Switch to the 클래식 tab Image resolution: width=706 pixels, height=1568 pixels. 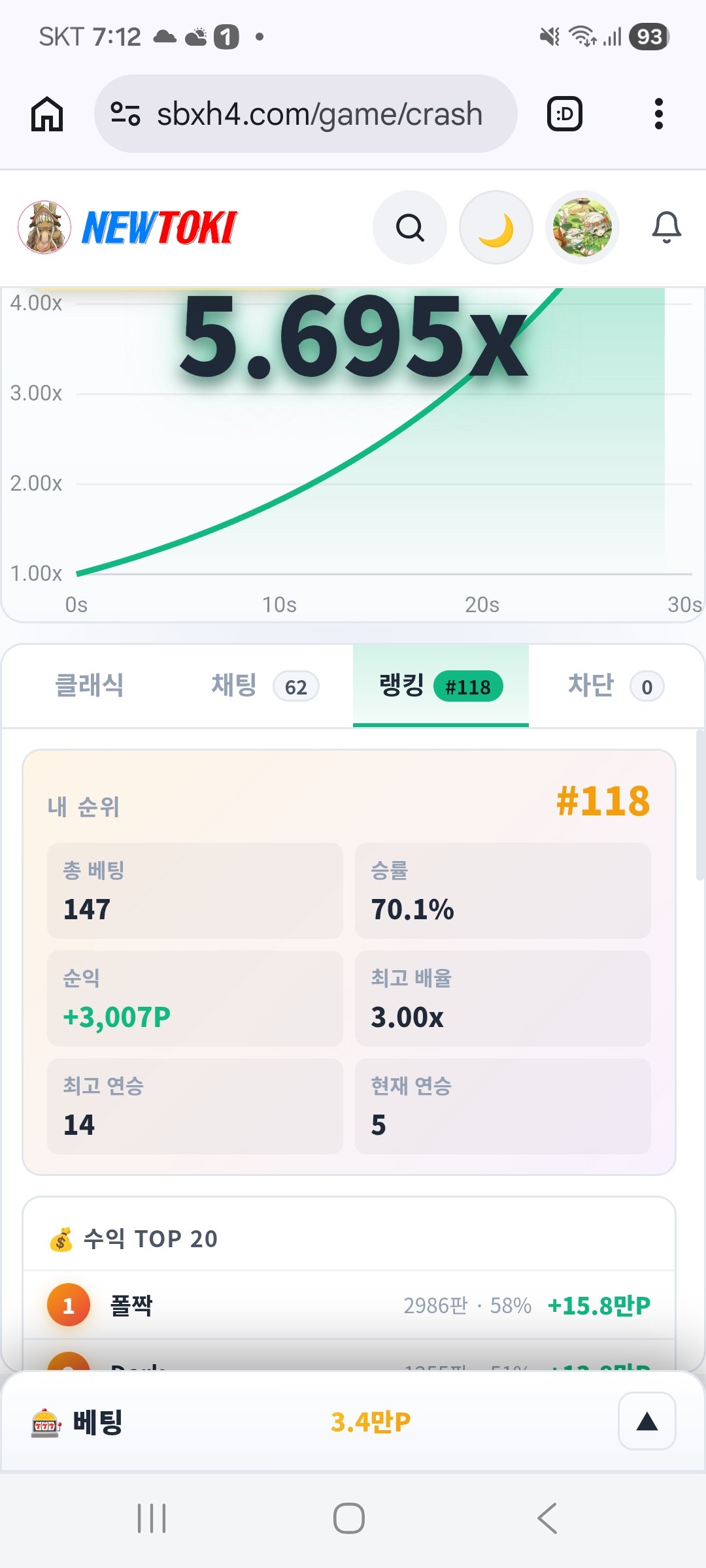click(x=89, y=686)
